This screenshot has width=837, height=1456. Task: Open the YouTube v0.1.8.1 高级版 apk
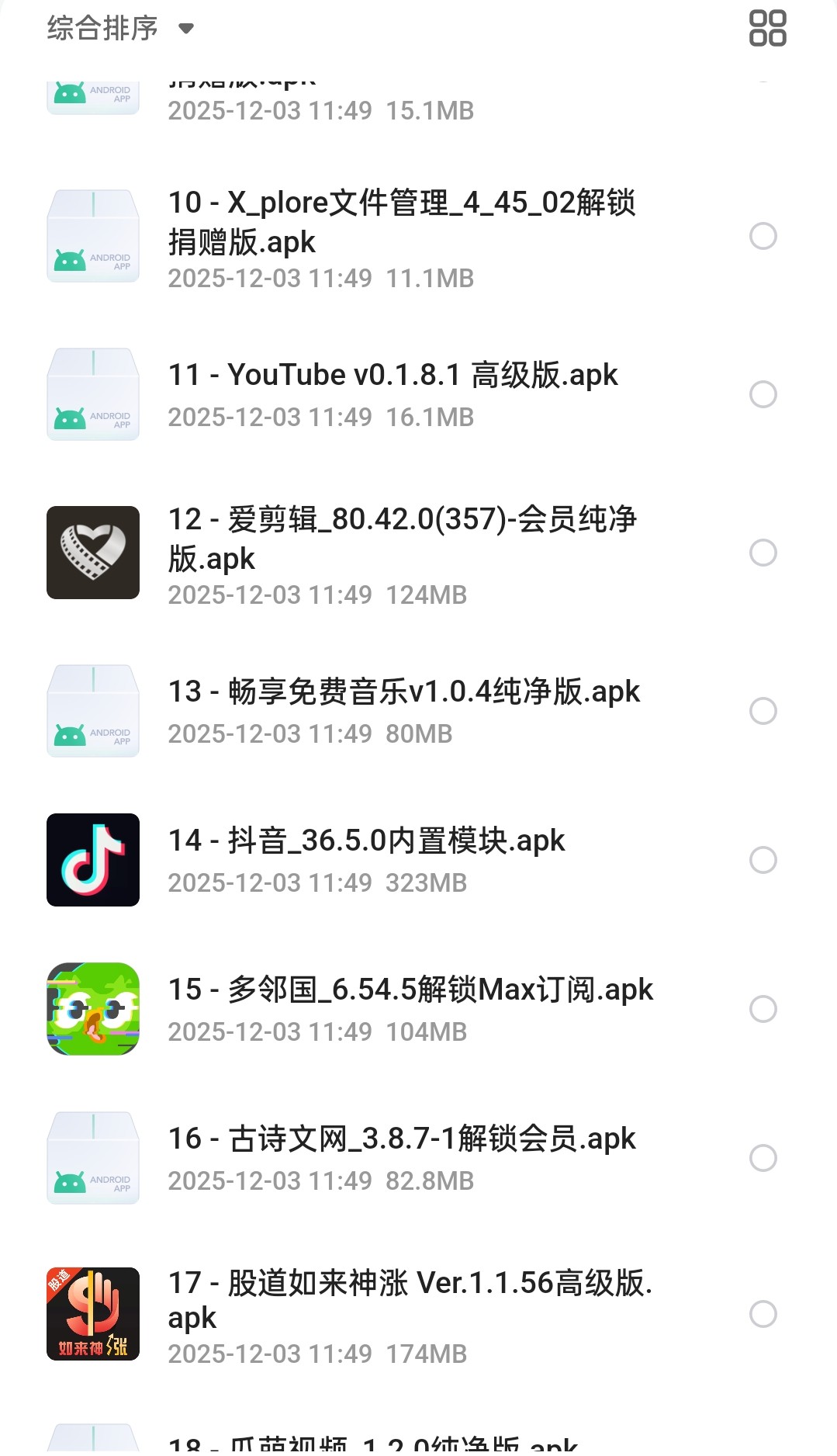(x=393, y=376)
